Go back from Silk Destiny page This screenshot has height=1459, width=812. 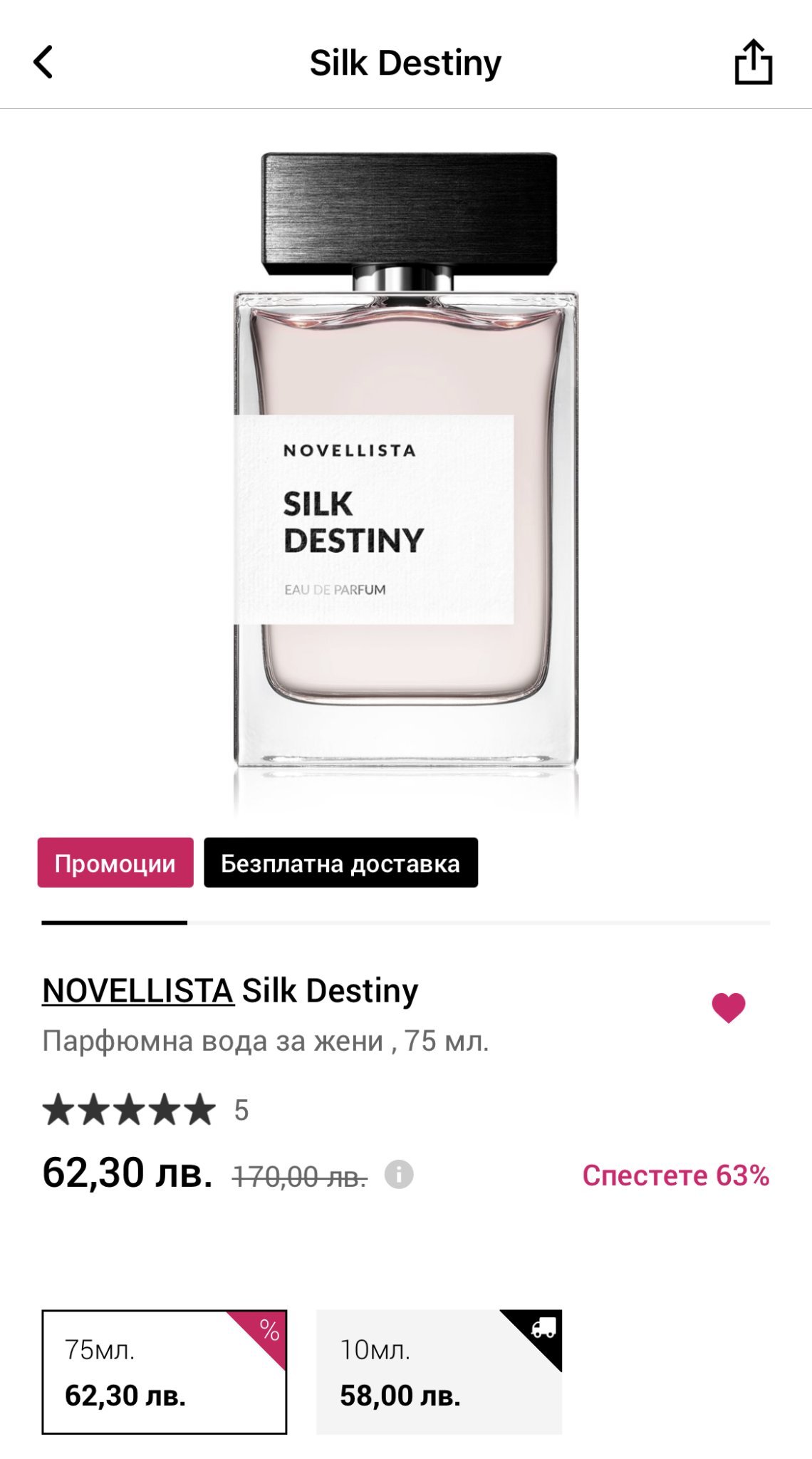tap(43, 62)
